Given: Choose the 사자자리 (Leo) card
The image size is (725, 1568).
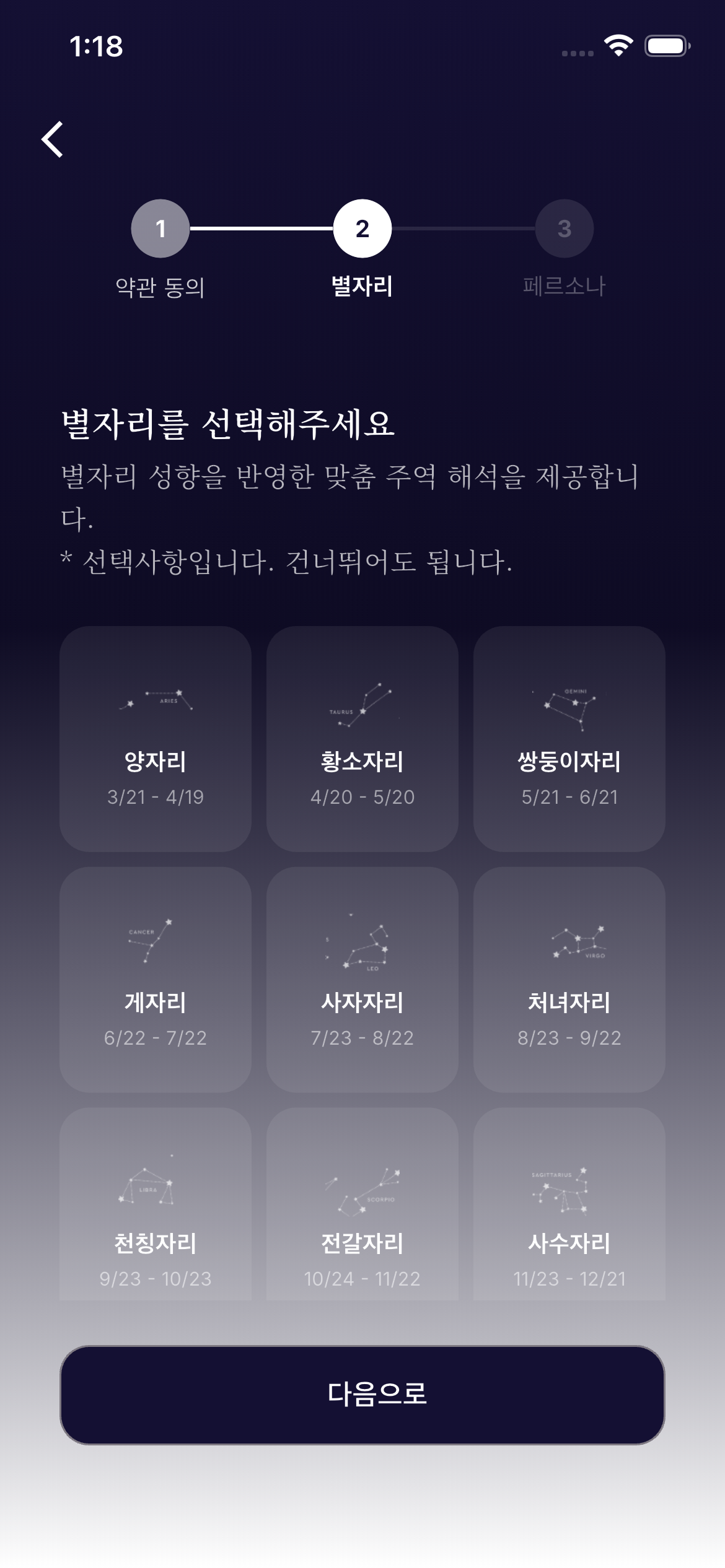Looking at the screenshot, I should pos(362,979).
